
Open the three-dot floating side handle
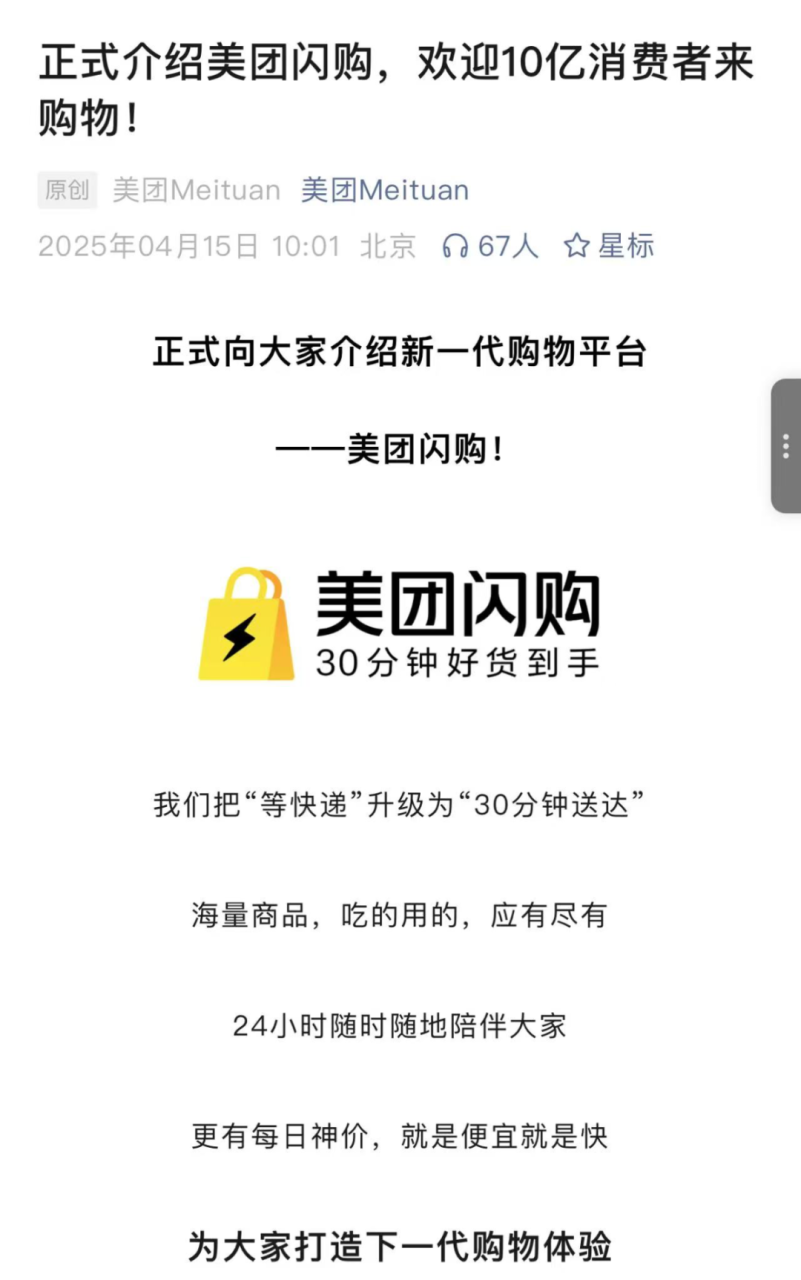[786, 446]
